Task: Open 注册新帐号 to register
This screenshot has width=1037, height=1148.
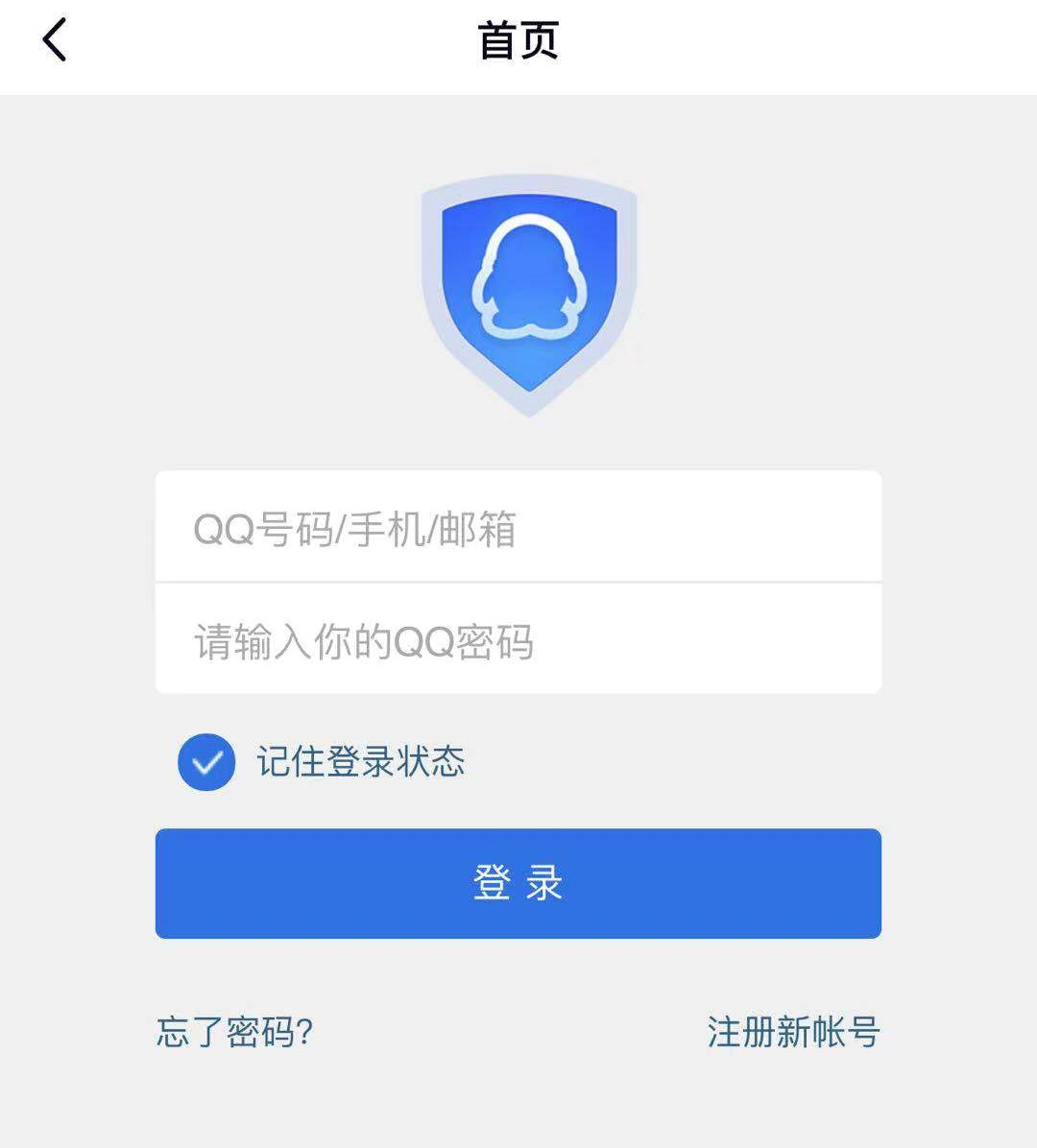Action: tap(793, 1033)
